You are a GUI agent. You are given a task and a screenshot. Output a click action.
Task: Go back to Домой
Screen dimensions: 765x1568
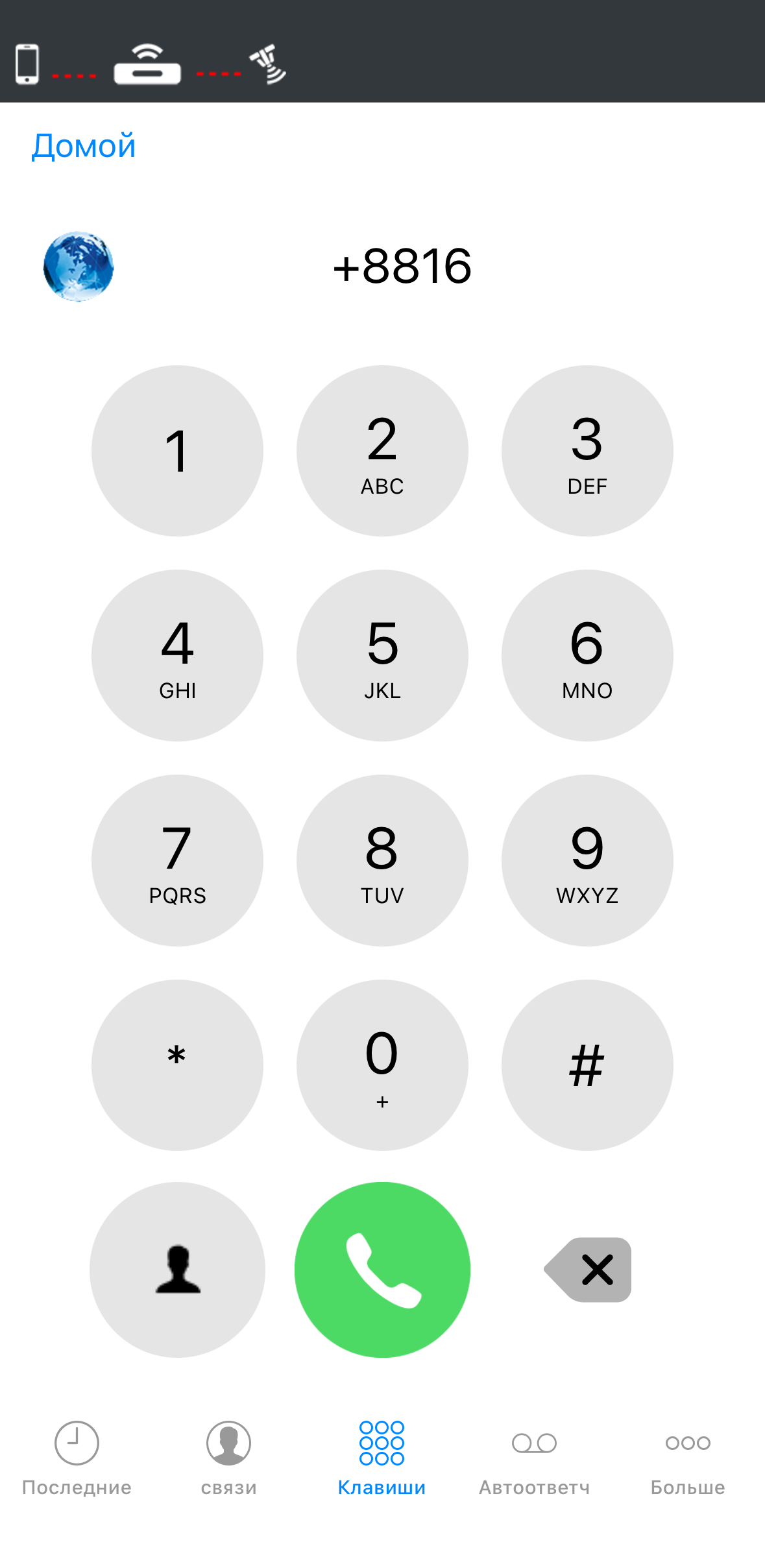coord(84,146)
